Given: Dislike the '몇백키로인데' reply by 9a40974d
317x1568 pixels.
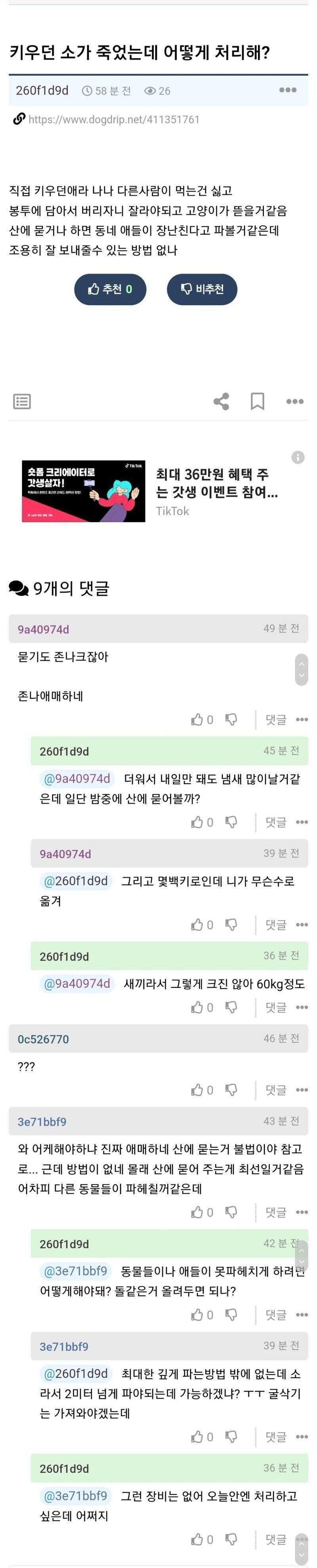Looking at the screenshot, I should pyautogui.click(x=231, y=925).
